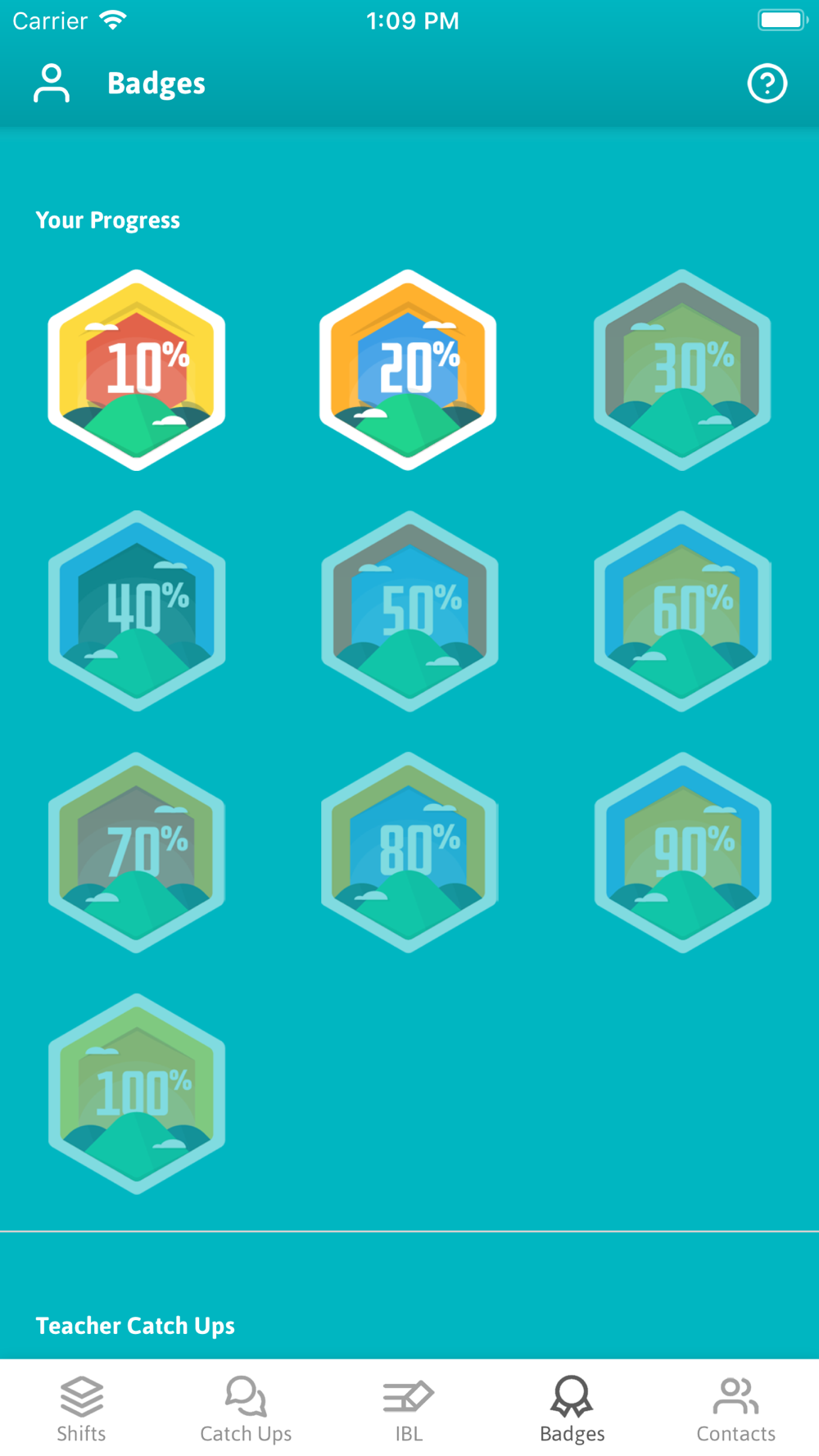Image resolution: width=819 pixels, height=1456 pixels.
Task: Open the IBL tab
Action: (x=409, y=1409)
